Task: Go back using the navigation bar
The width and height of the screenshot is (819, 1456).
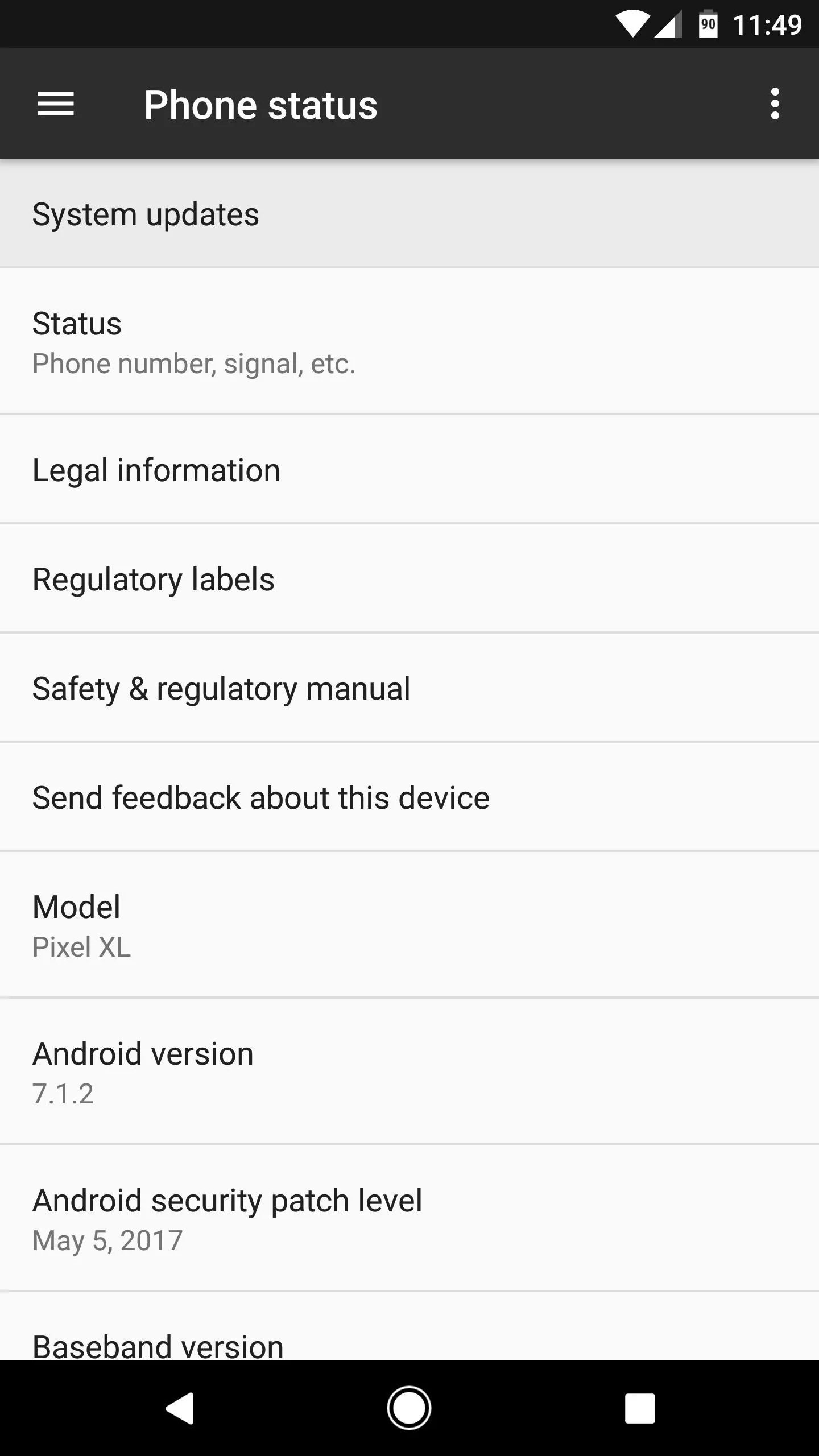Action: (180, 1408)
